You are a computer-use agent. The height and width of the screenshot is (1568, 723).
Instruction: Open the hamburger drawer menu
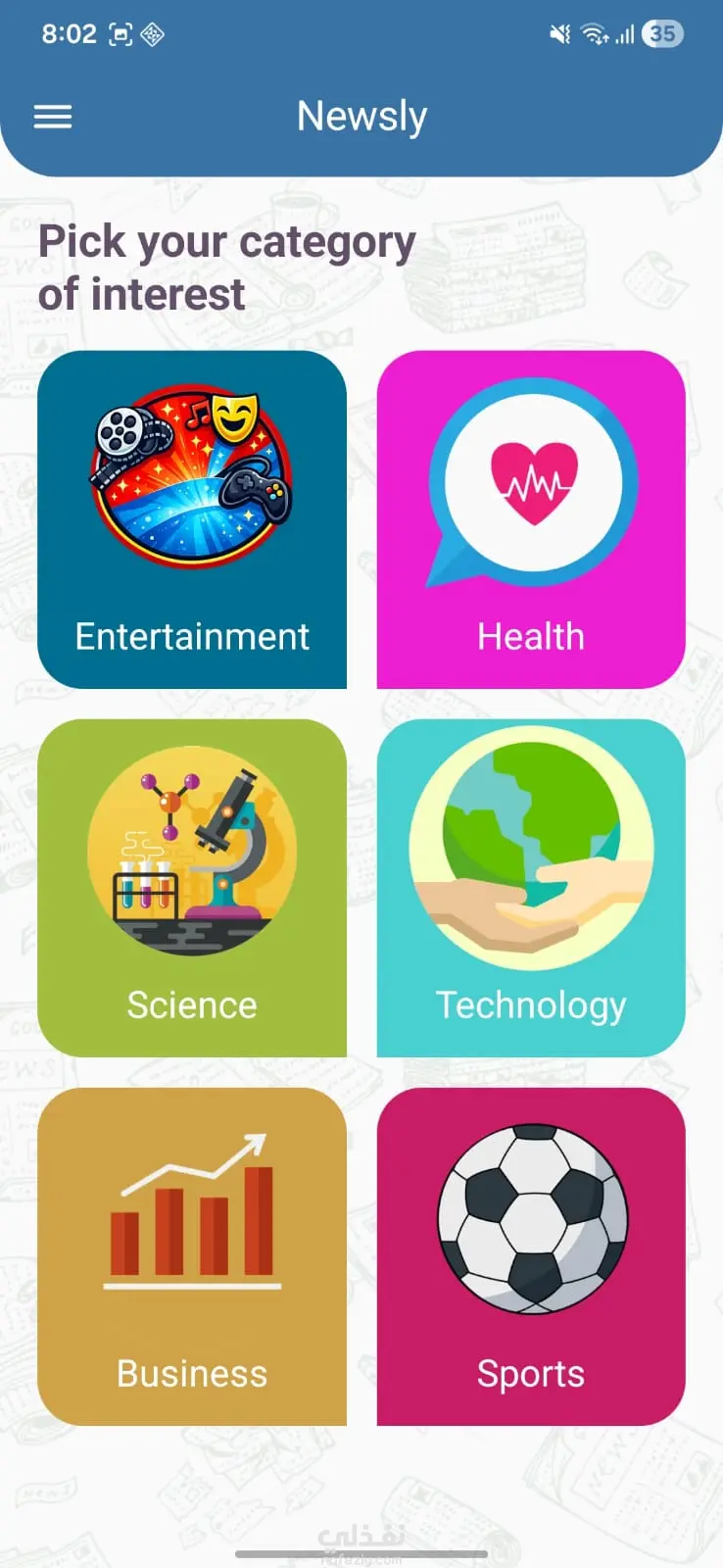pos(53,118)
